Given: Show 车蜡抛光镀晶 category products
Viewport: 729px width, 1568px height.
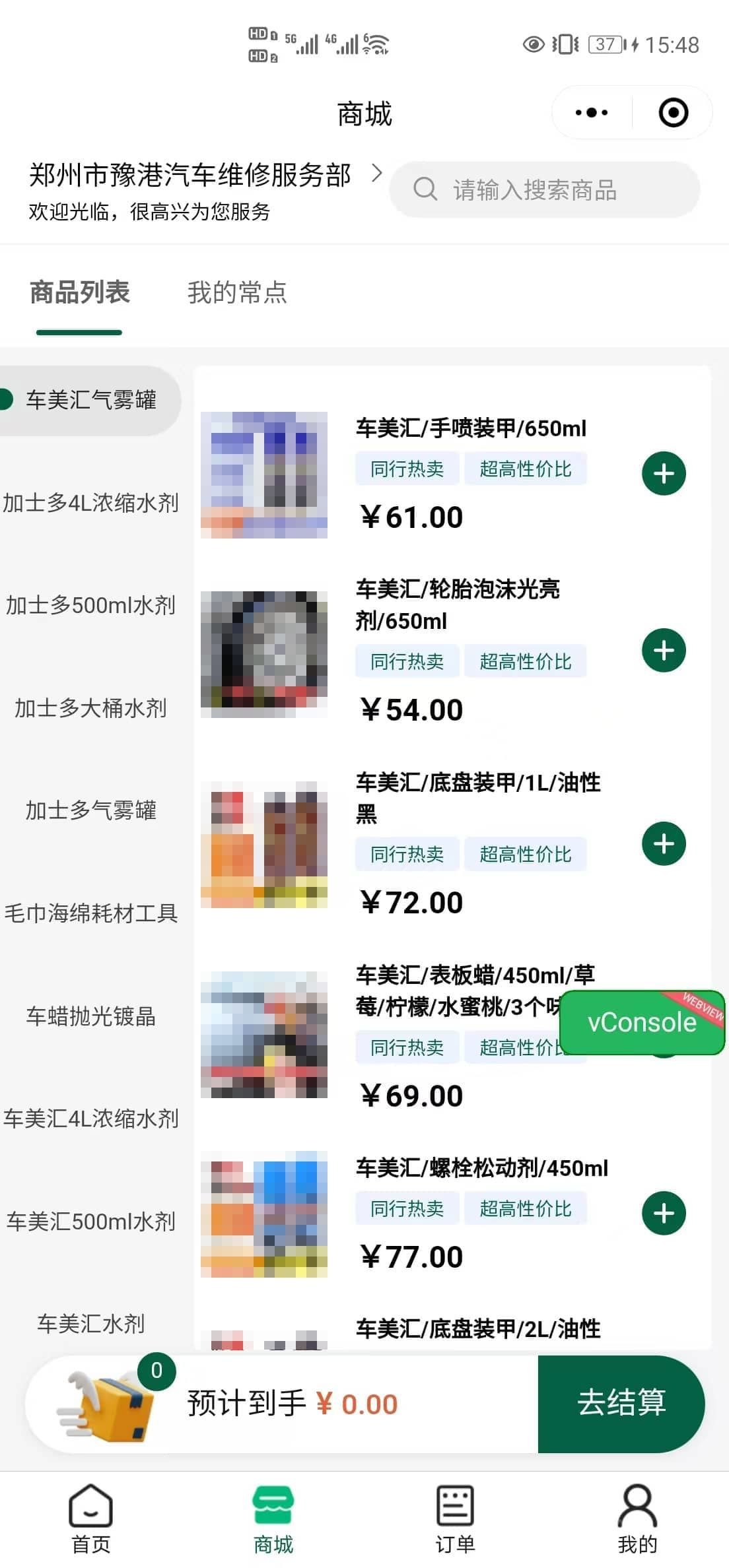Looking at the screenshot, I should point(91,1016).
